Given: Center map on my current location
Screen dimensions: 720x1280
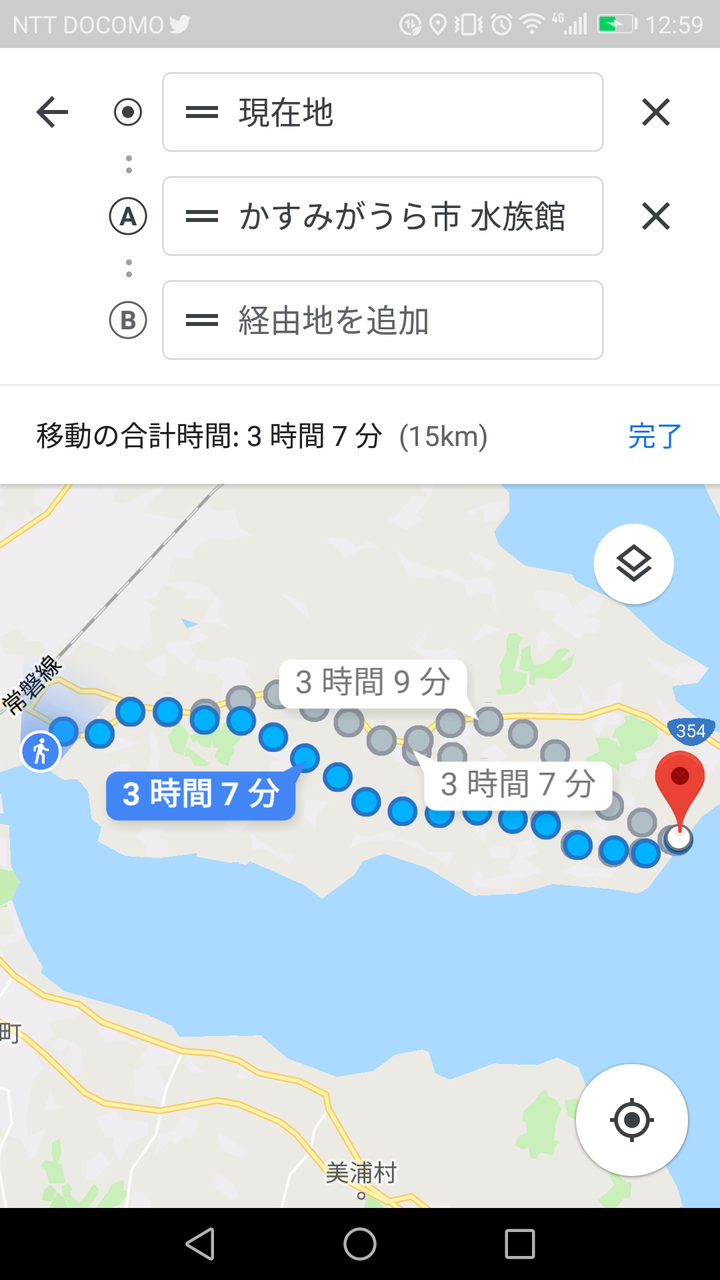Looking at the screenshot, I should tap(632, 1120).
